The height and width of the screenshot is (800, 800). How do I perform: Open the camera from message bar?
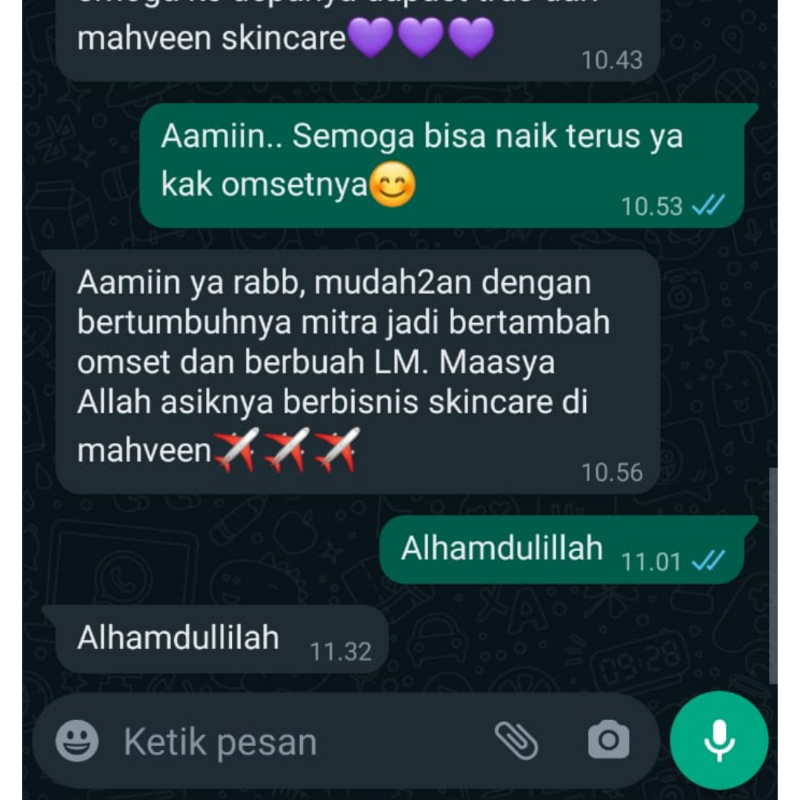coord(608,741)
